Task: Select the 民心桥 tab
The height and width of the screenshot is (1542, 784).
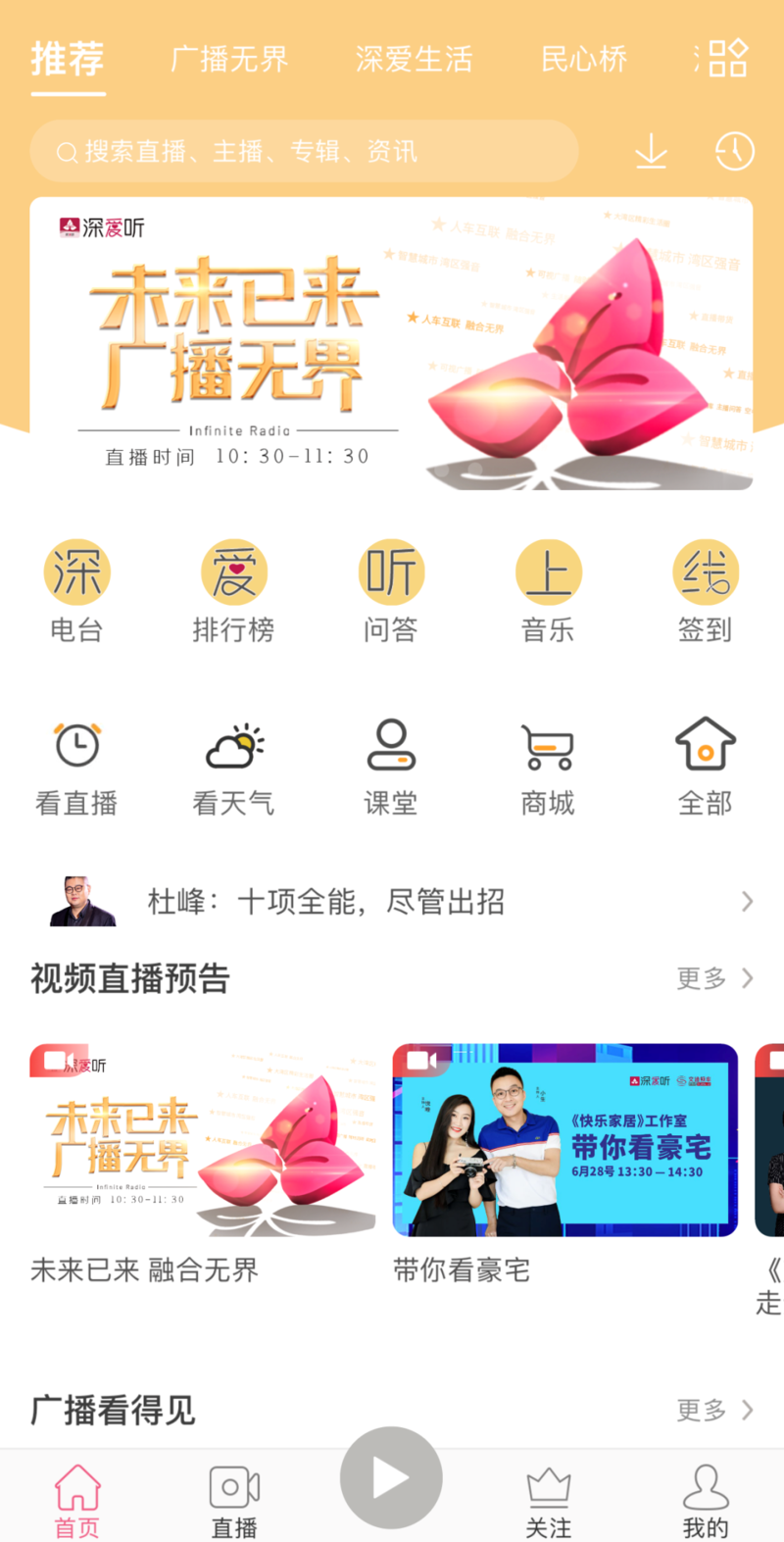Action: [584, 60]
